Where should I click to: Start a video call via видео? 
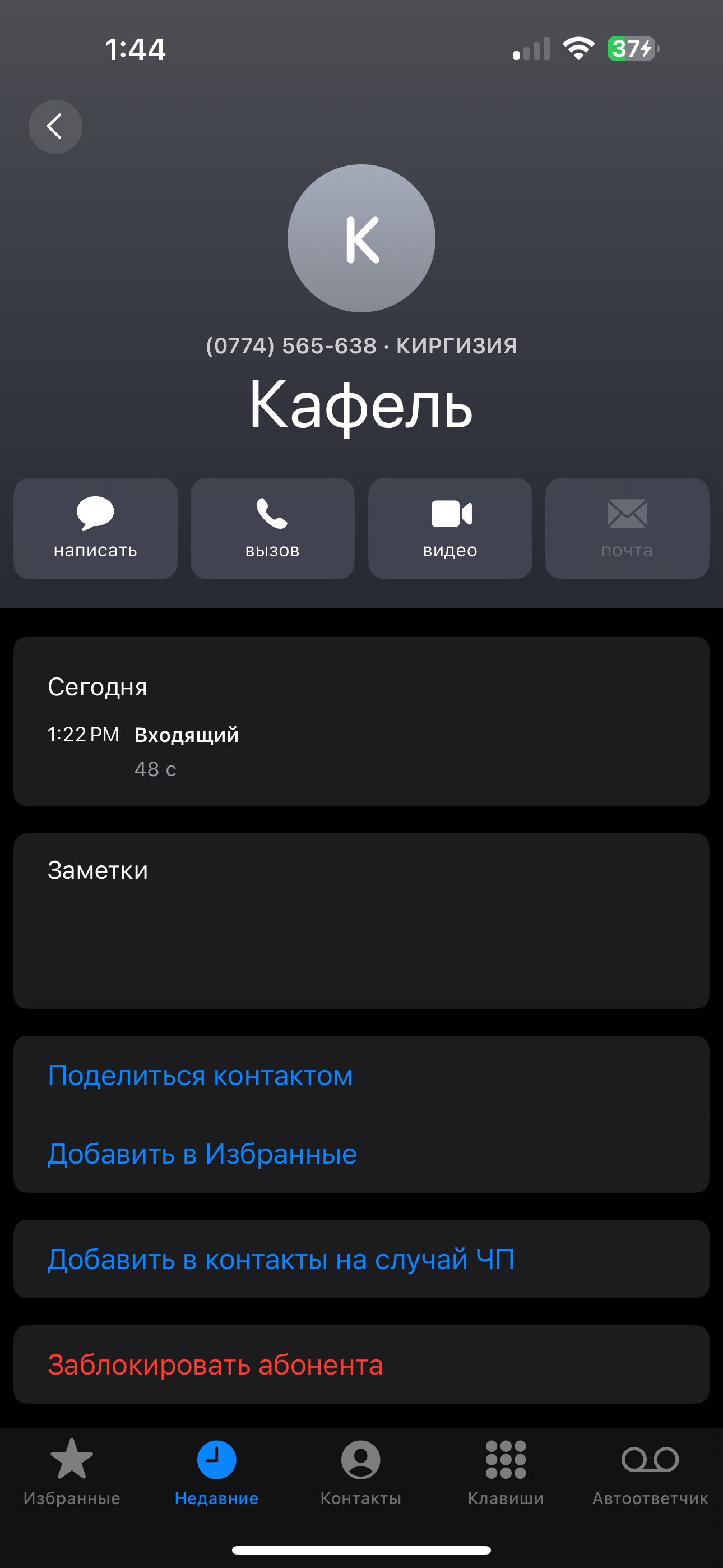pyautogui.click(x=451, y=528)
